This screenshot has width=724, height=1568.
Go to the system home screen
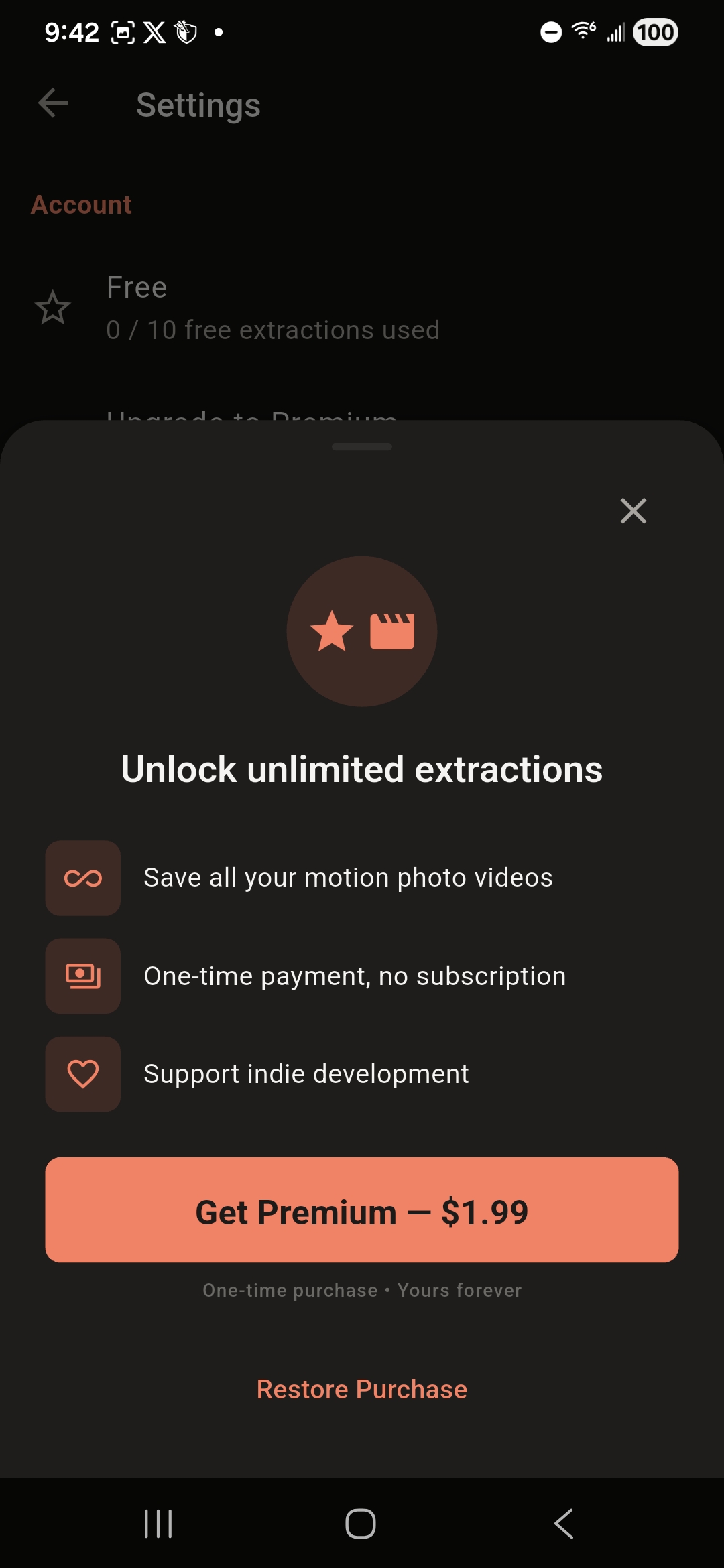coord(361,1523)
